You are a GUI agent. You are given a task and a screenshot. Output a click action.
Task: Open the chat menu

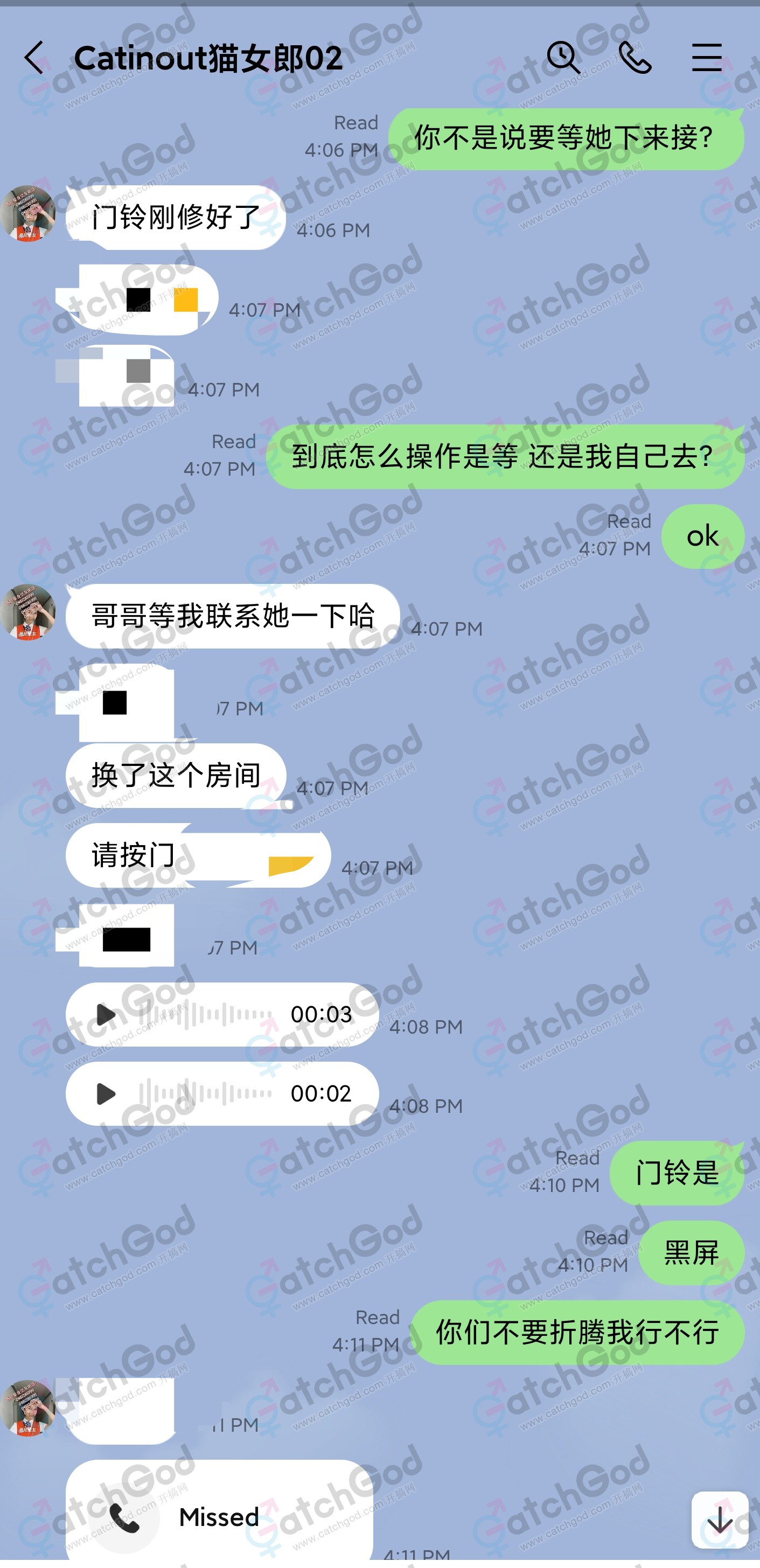(x=707, y=58)
